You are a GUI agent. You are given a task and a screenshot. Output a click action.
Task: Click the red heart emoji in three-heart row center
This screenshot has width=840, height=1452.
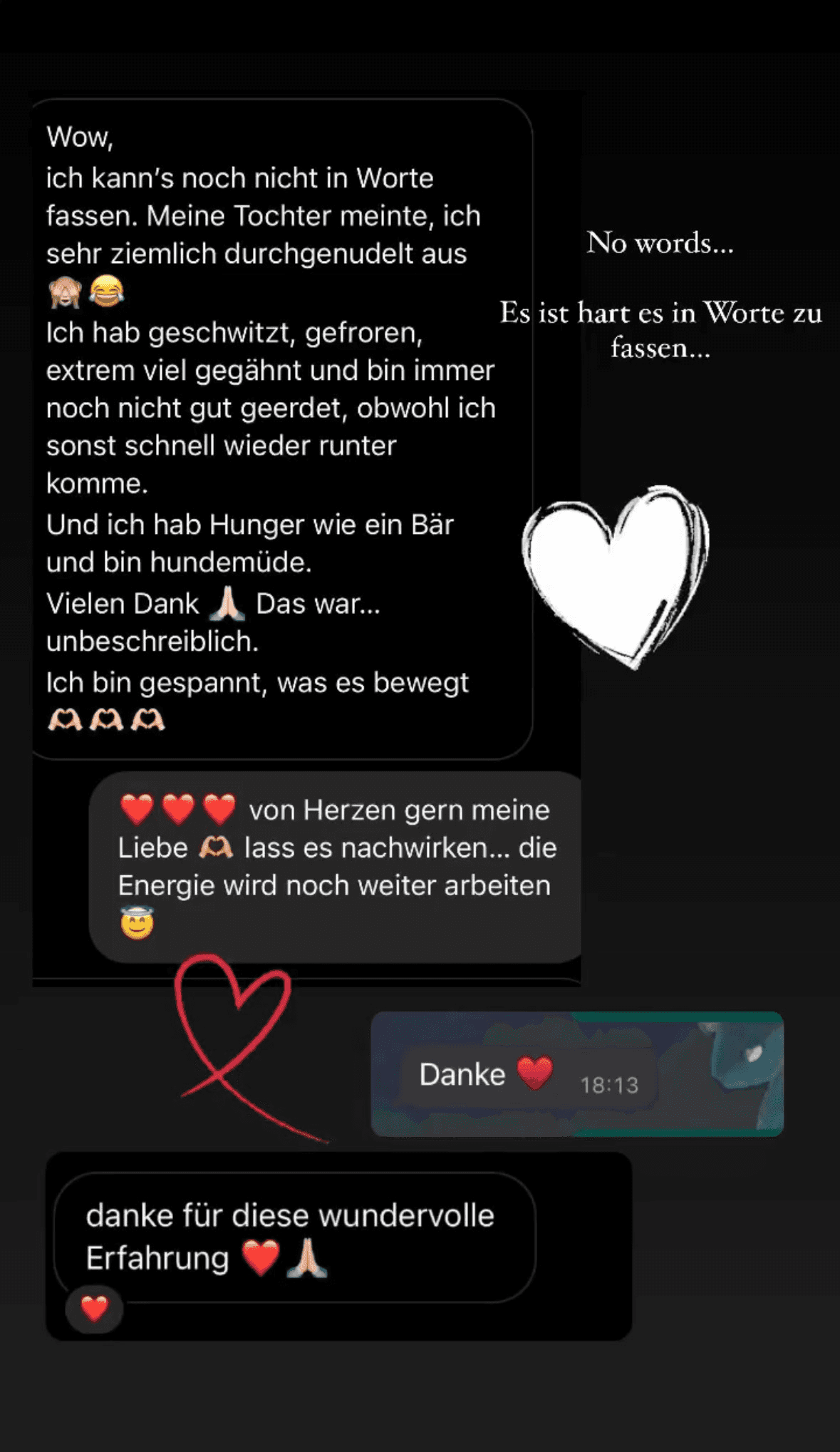coord(178,809)
